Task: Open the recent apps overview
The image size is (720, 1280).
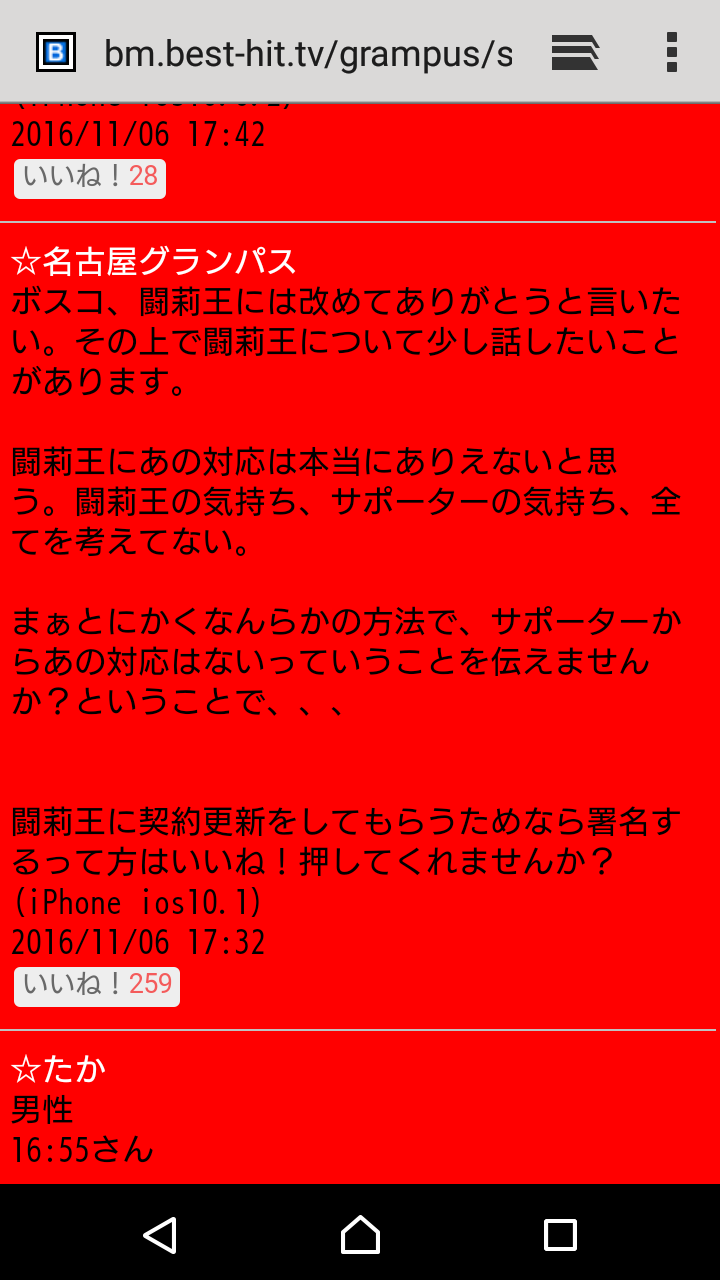Action: pos(560,1234)
